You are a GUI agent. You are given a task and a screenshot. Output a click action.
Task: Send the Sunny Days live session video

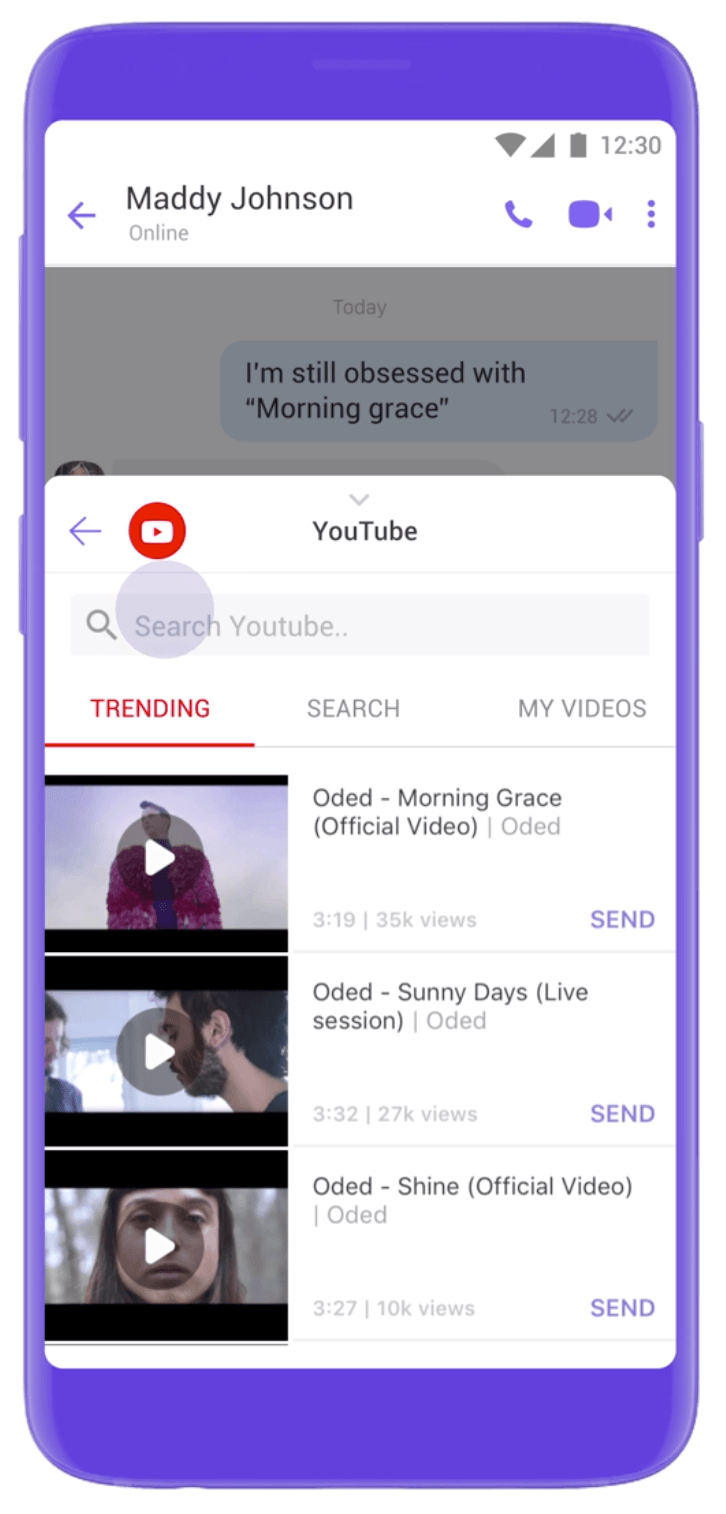(x=622, y=1114)
